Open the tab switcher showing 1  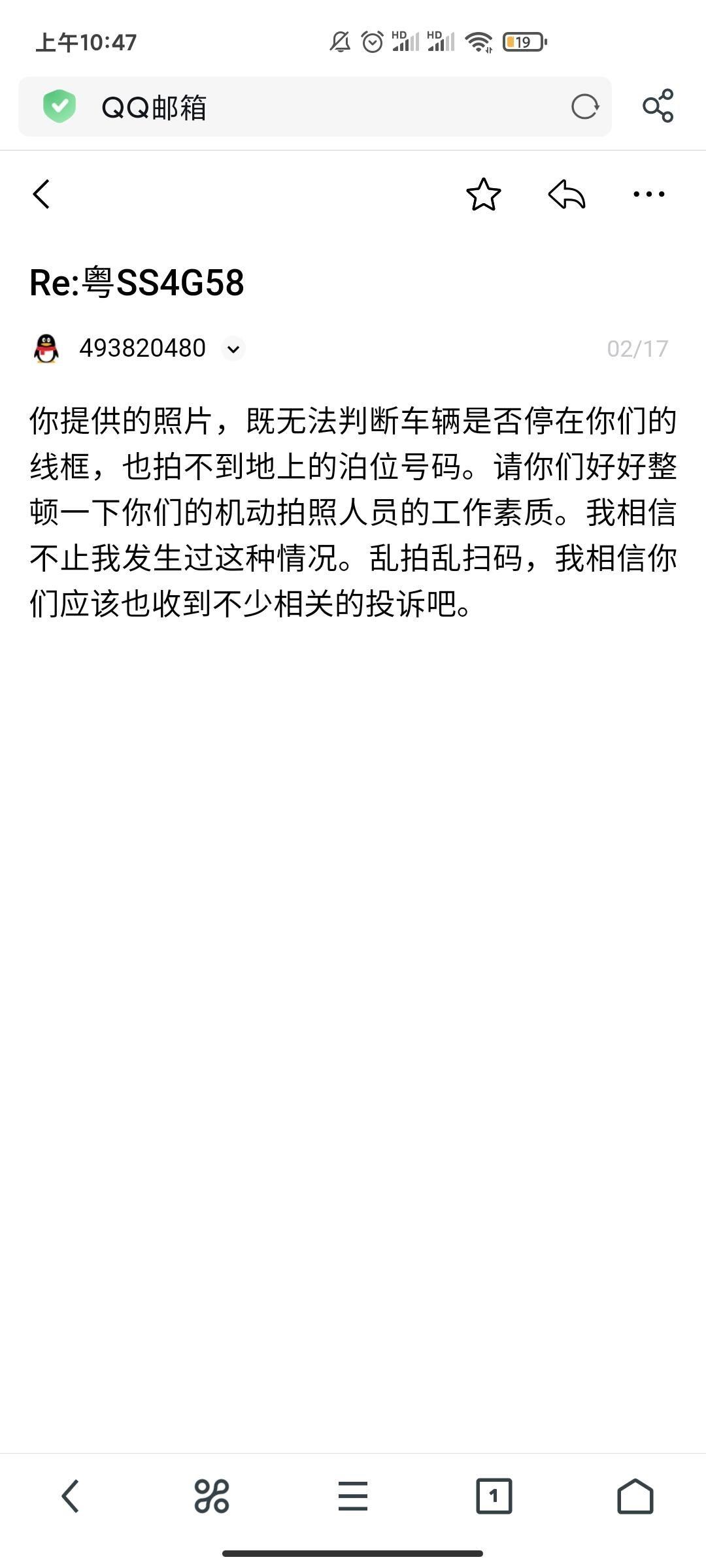click(x=494, y=1496)
